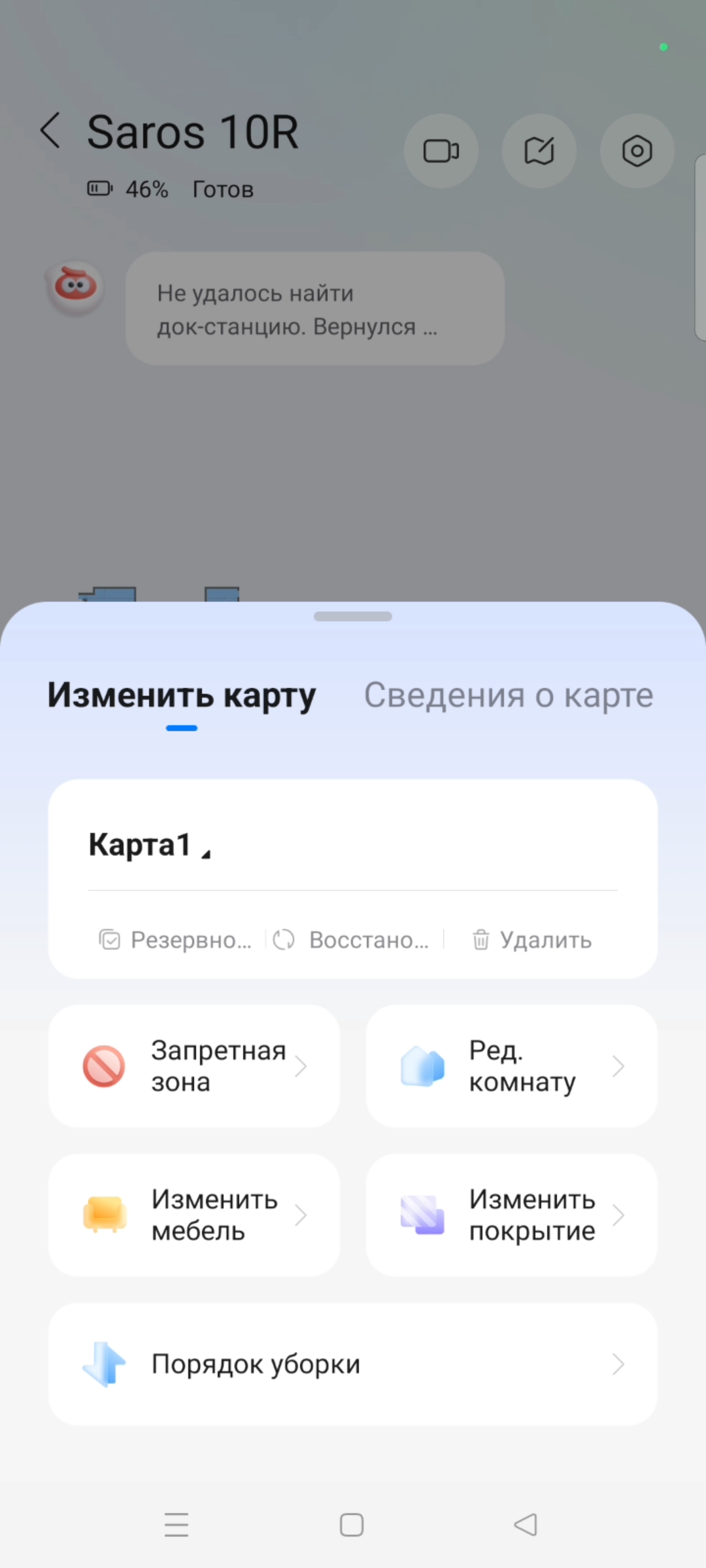Back up the map with Резервно…

coord(176,940)
